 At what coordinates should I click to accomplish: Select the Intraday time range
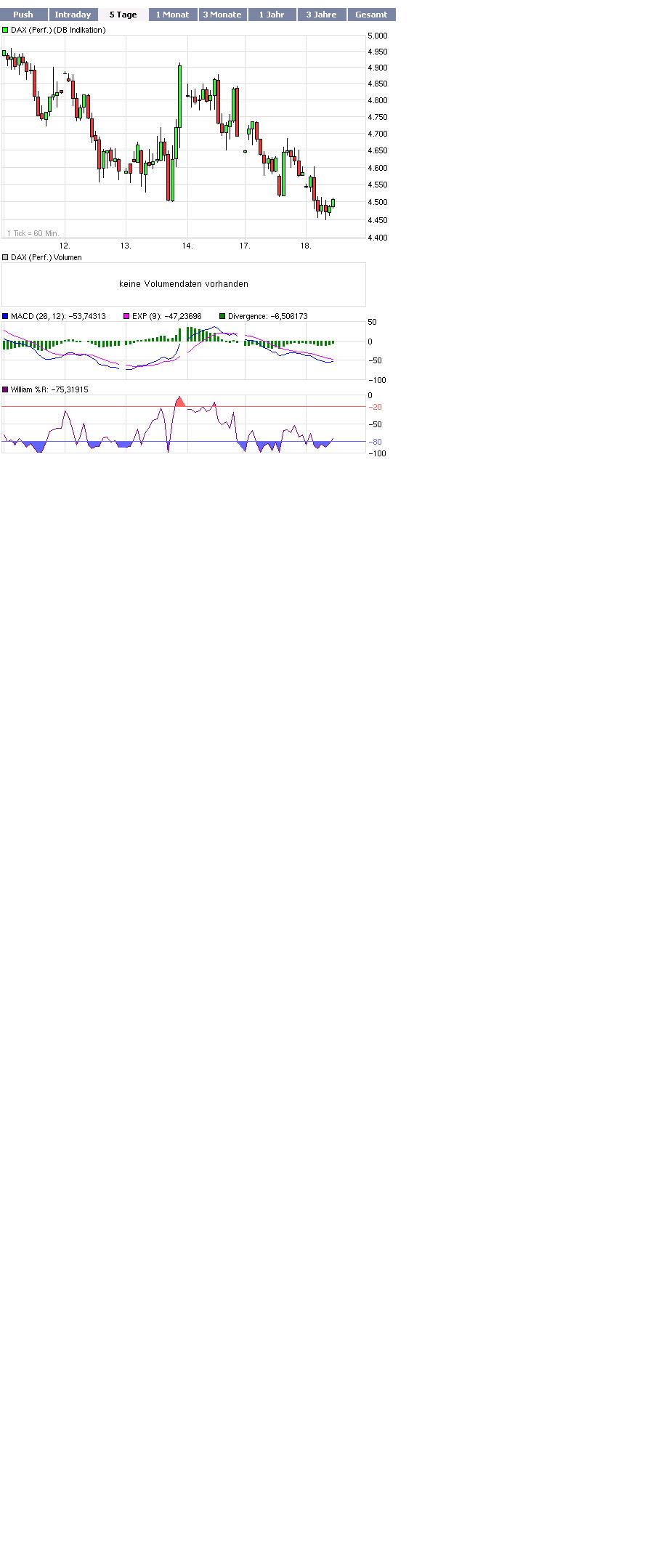click(73, 15)
